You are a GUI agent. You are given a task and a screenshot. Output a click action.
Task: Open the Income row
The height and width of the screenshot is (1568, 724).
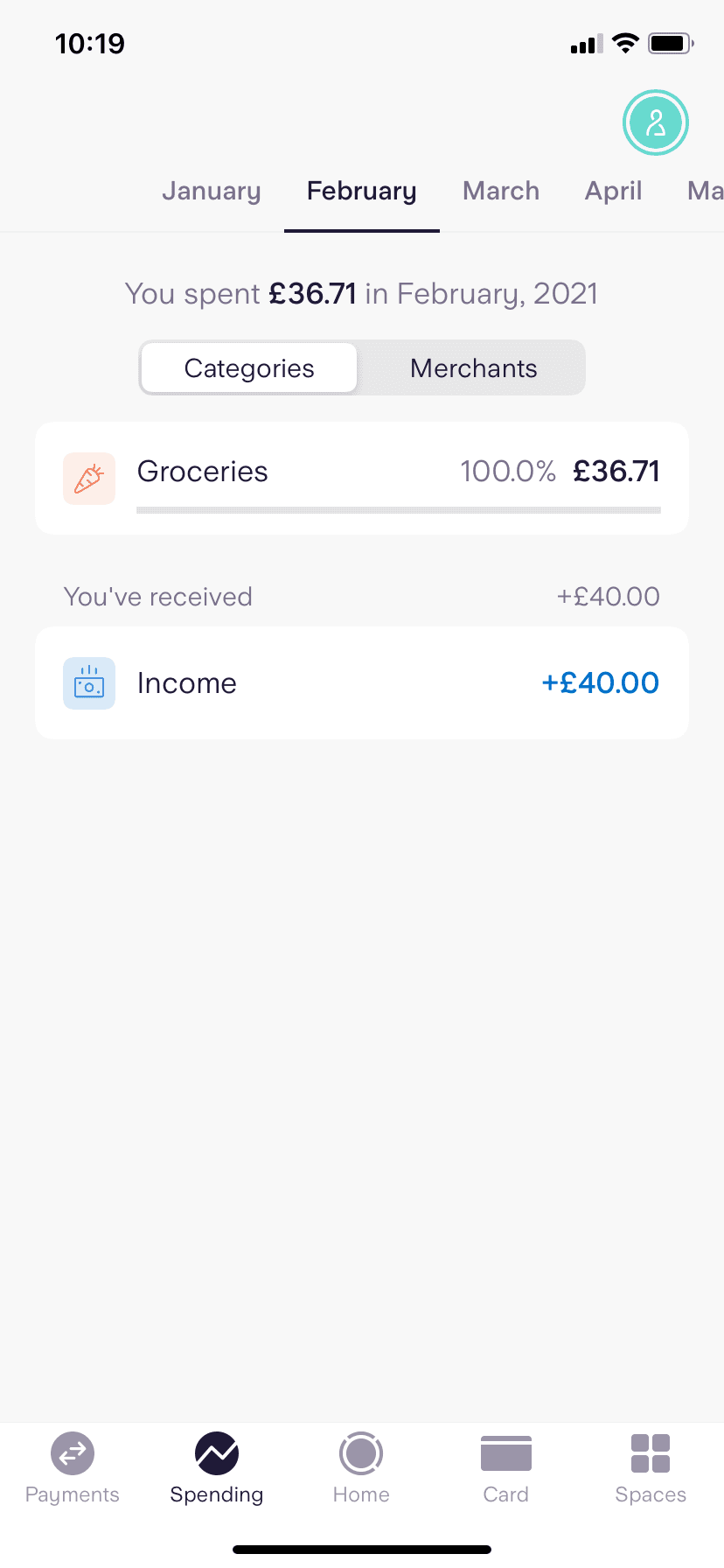point(362,682)
